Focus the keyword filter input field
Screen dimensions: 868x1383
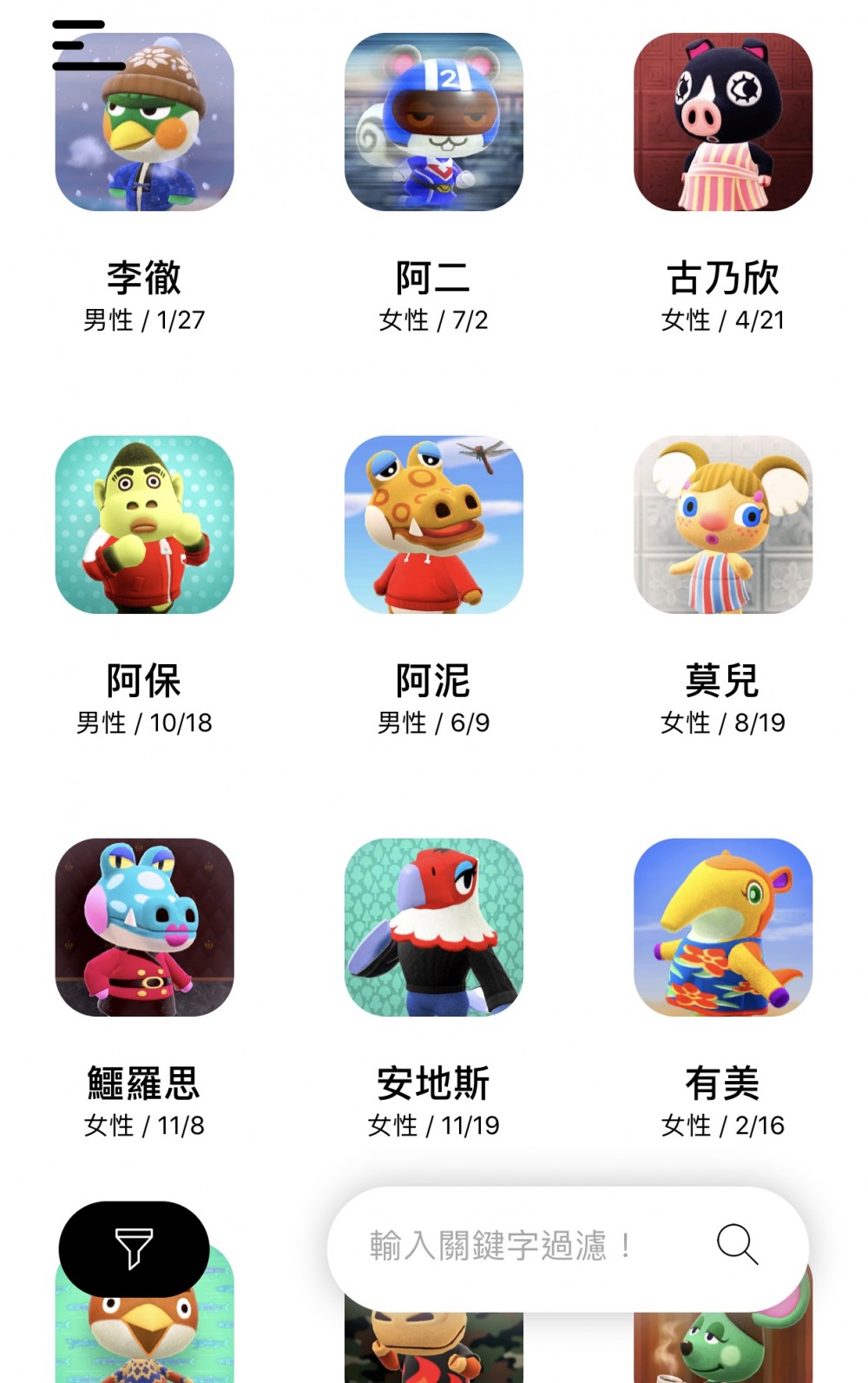(521, 1247)
